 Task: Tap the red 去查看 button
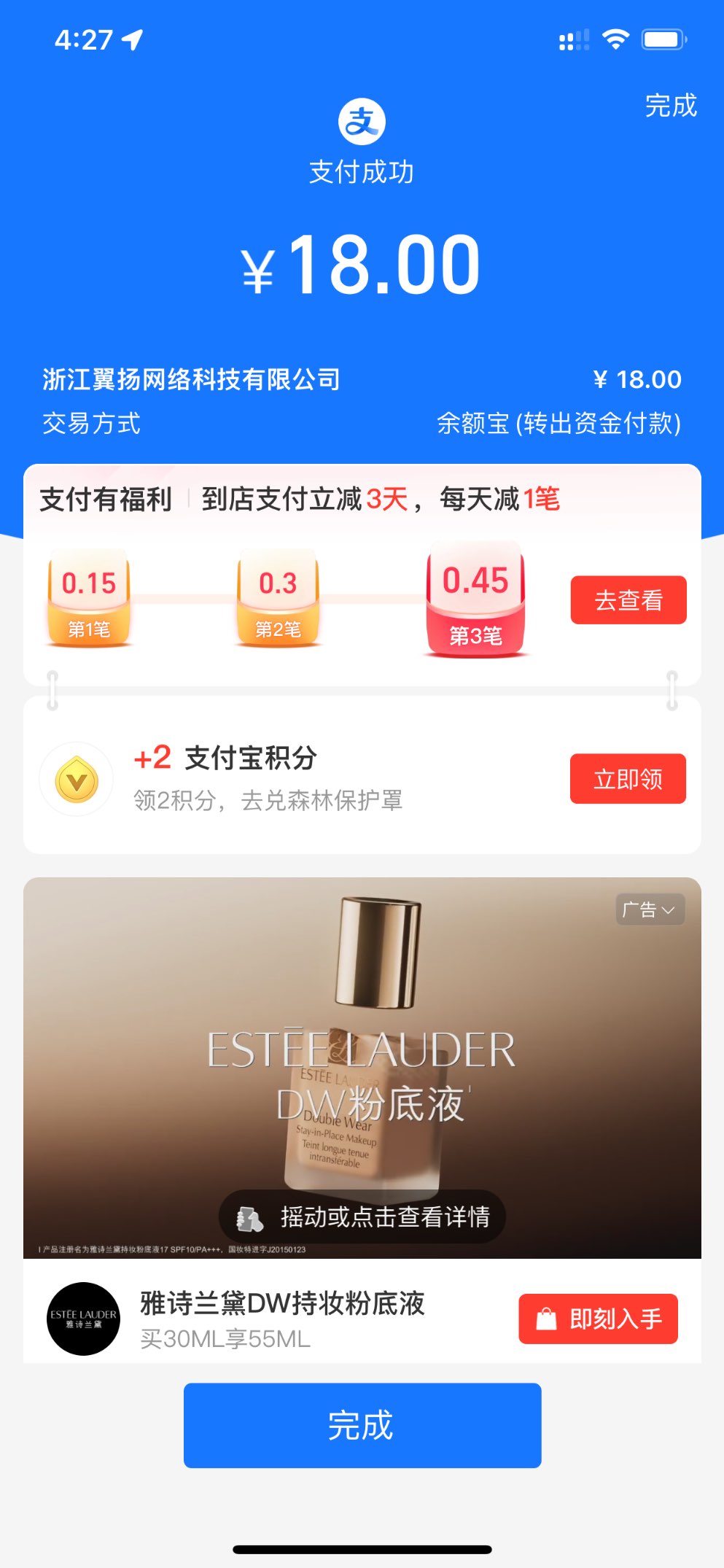pos(628,600)
